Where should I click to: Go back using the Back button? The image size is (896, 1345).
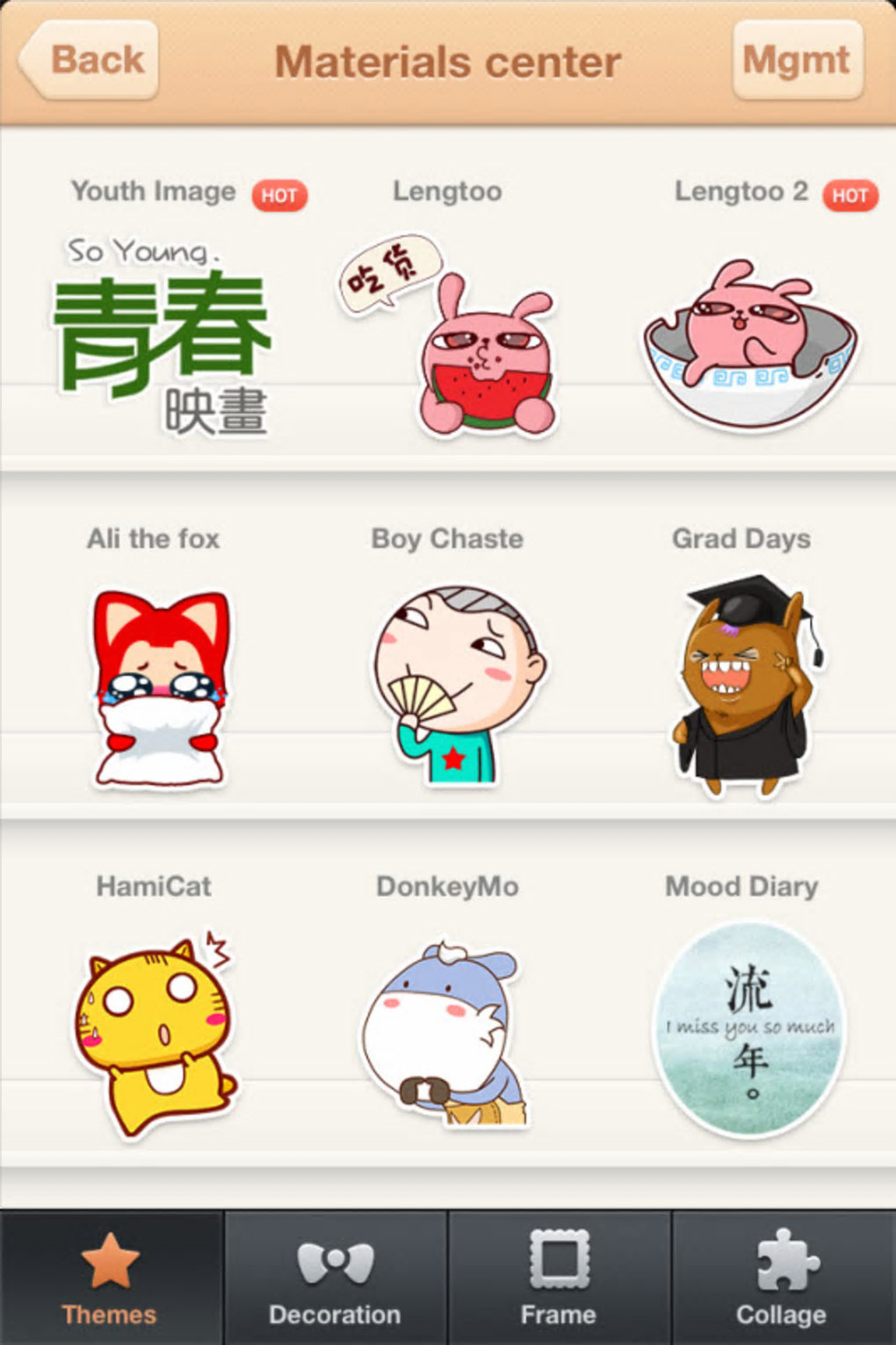[x=90, y=60]
